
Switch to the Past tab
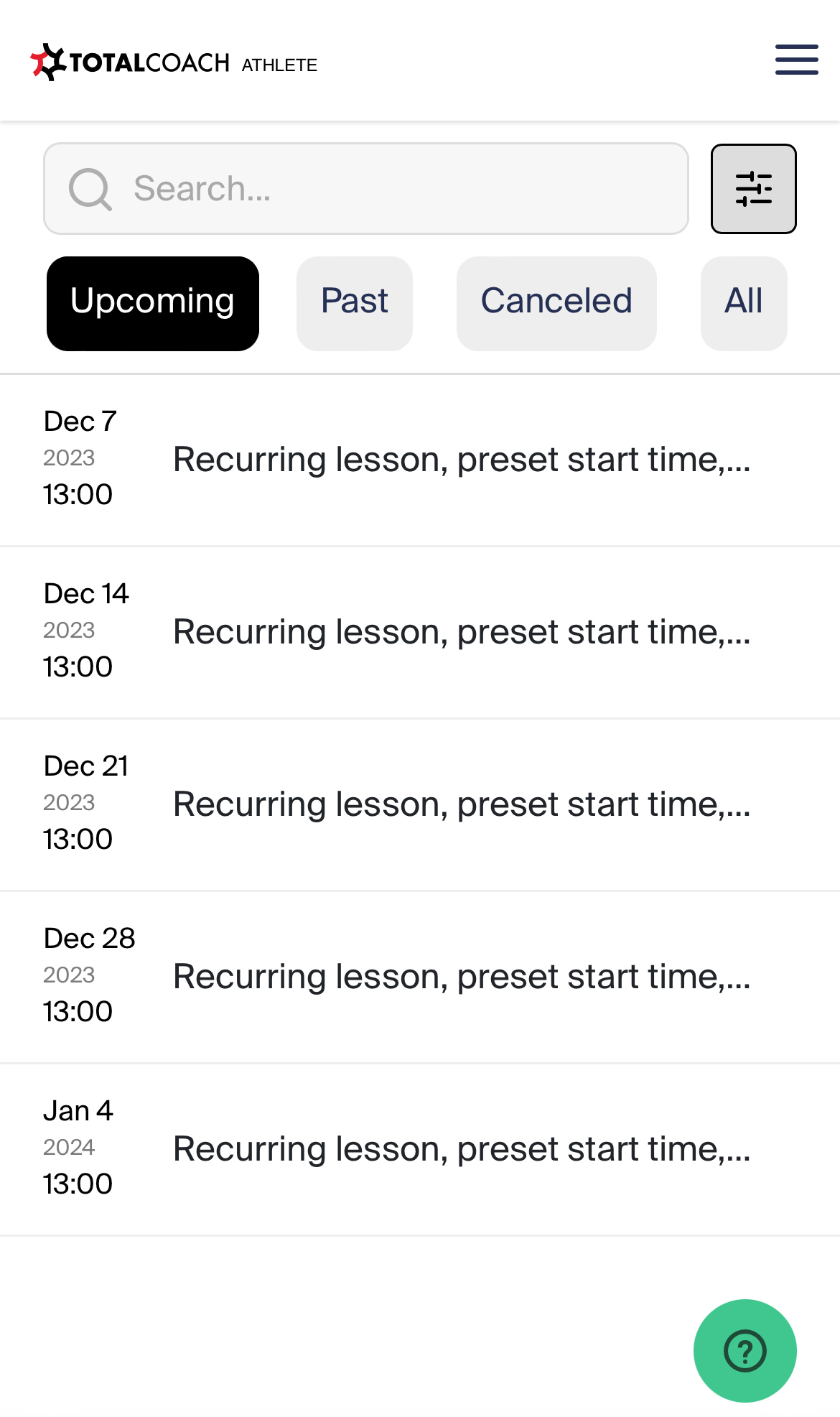355,303
